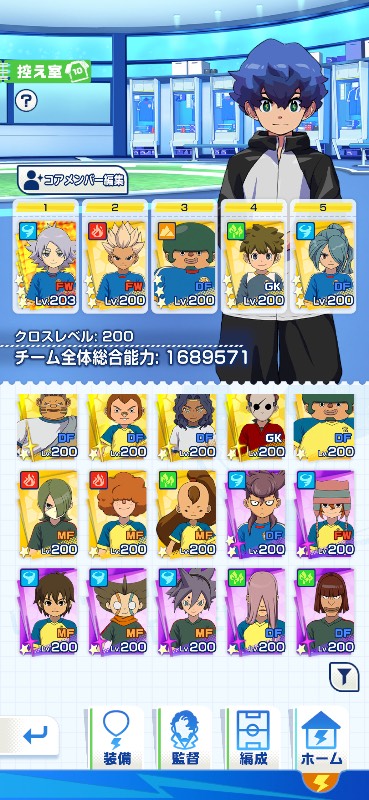Open the question mark help icon

[26, 101]
